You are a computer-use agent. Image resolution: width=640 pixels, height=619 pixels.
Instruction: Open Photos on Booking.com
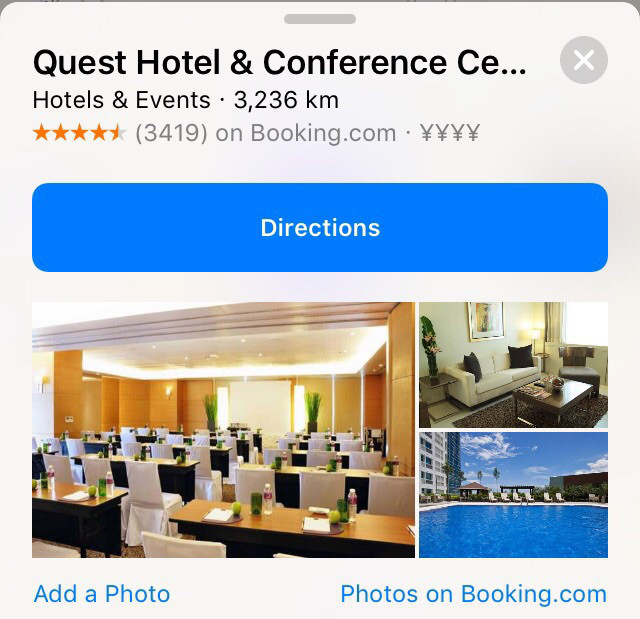[x=473, y=594]
